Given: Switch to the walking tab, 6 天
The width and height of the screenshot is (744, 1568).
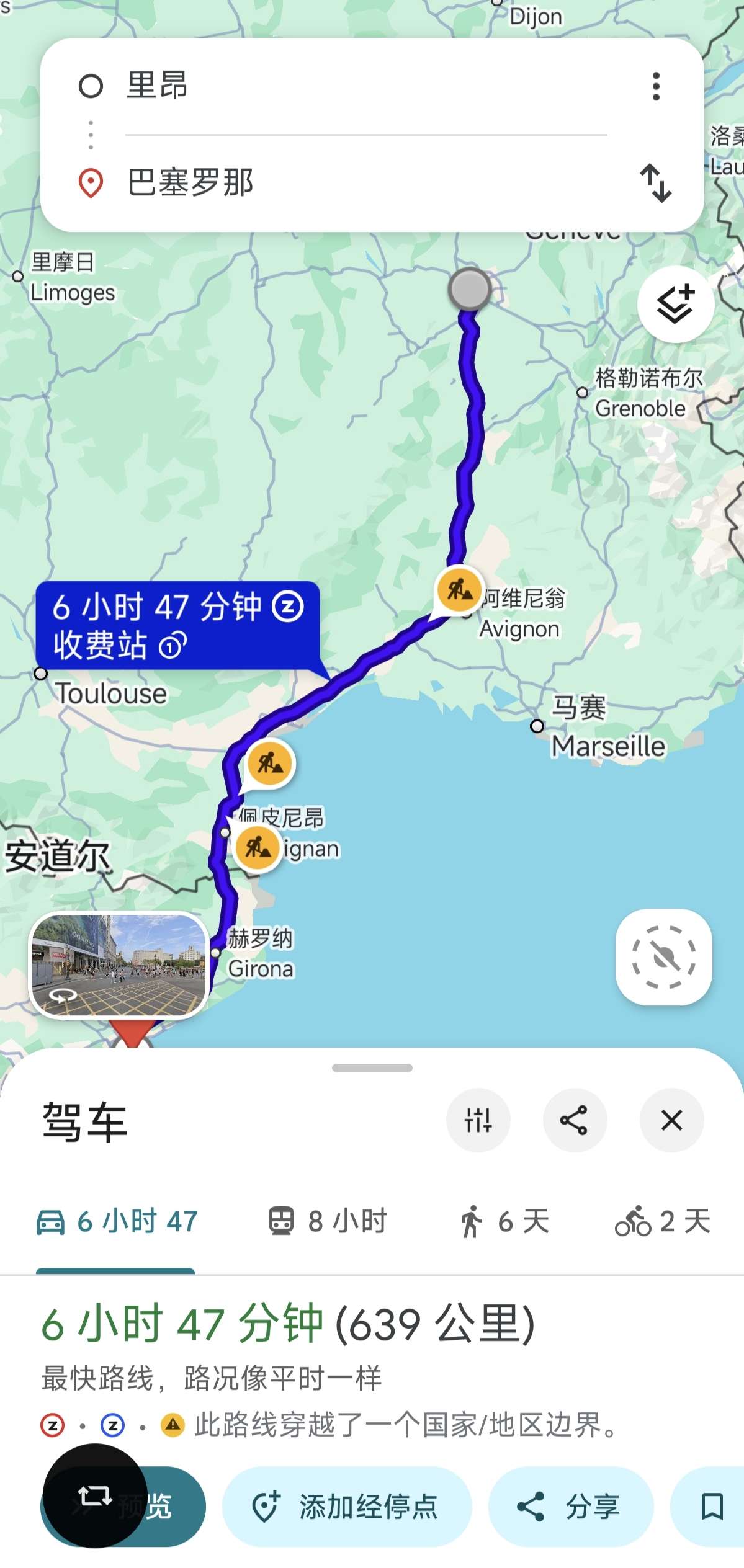Looking at the screenshot, I should pyautogui.click(x=504, y=1222).
